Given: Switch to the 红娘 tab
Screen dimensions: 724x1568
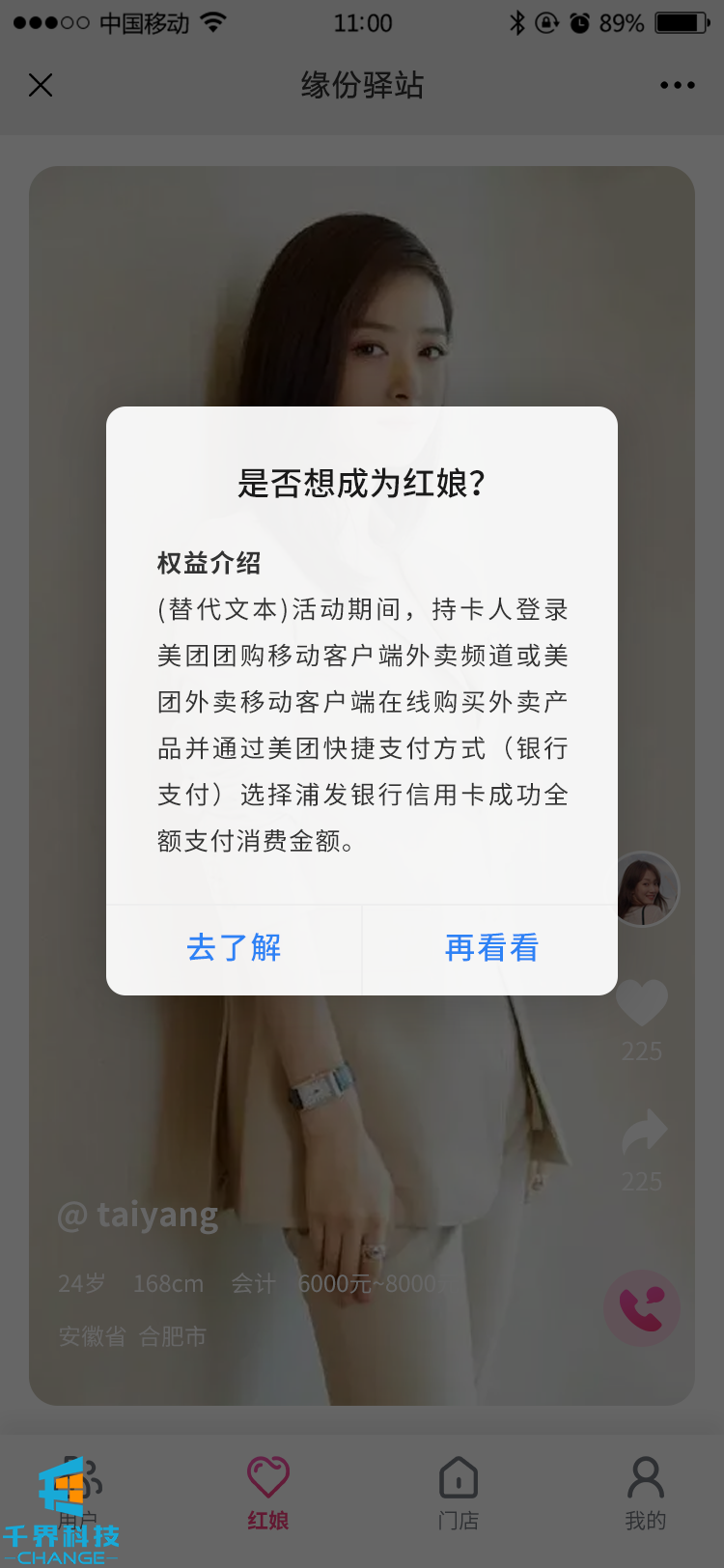Looking at the screenshot, I should [x=268, y=1493].
